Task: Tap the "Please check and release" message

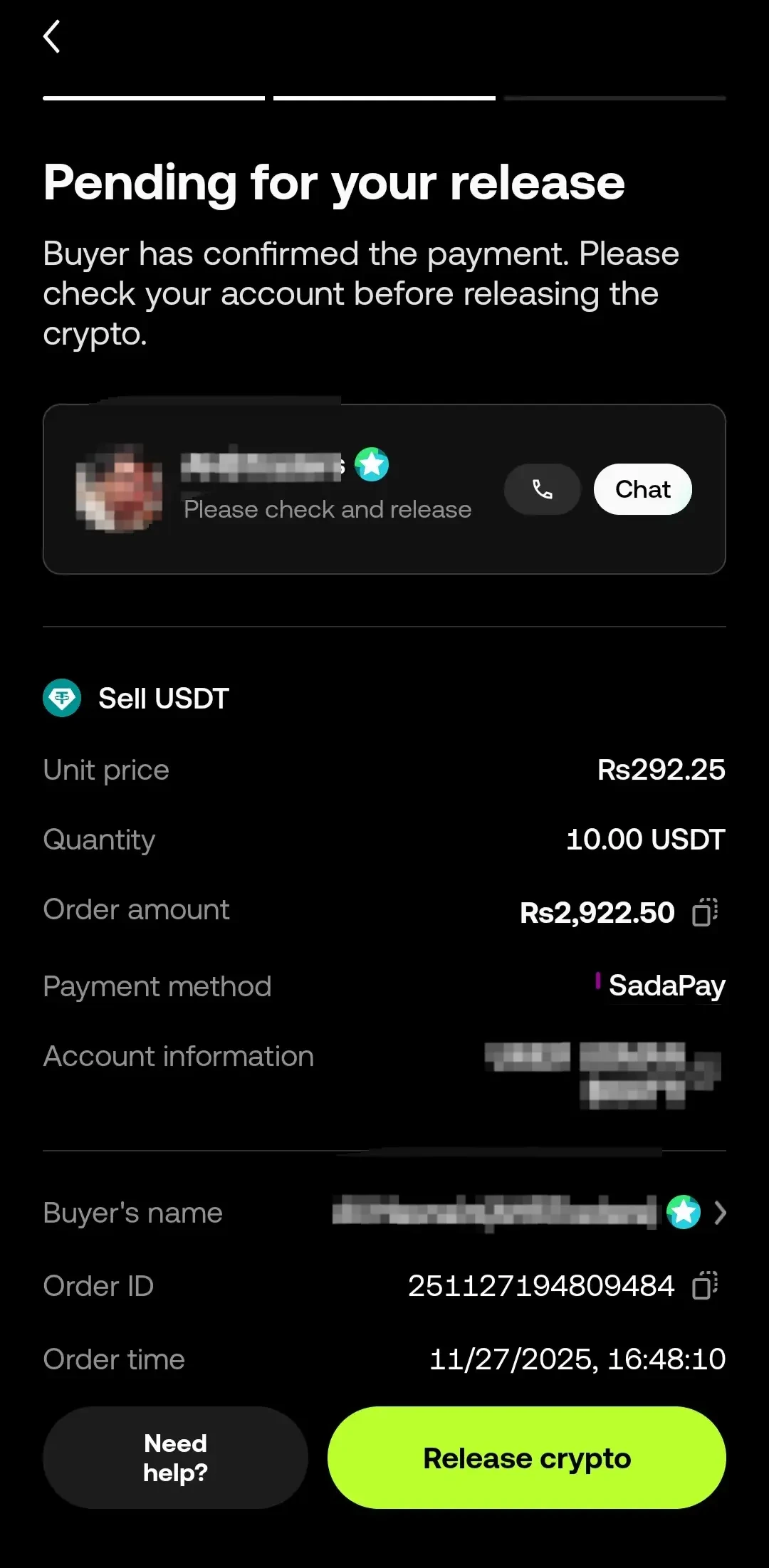Action: (x=328, y=508)
